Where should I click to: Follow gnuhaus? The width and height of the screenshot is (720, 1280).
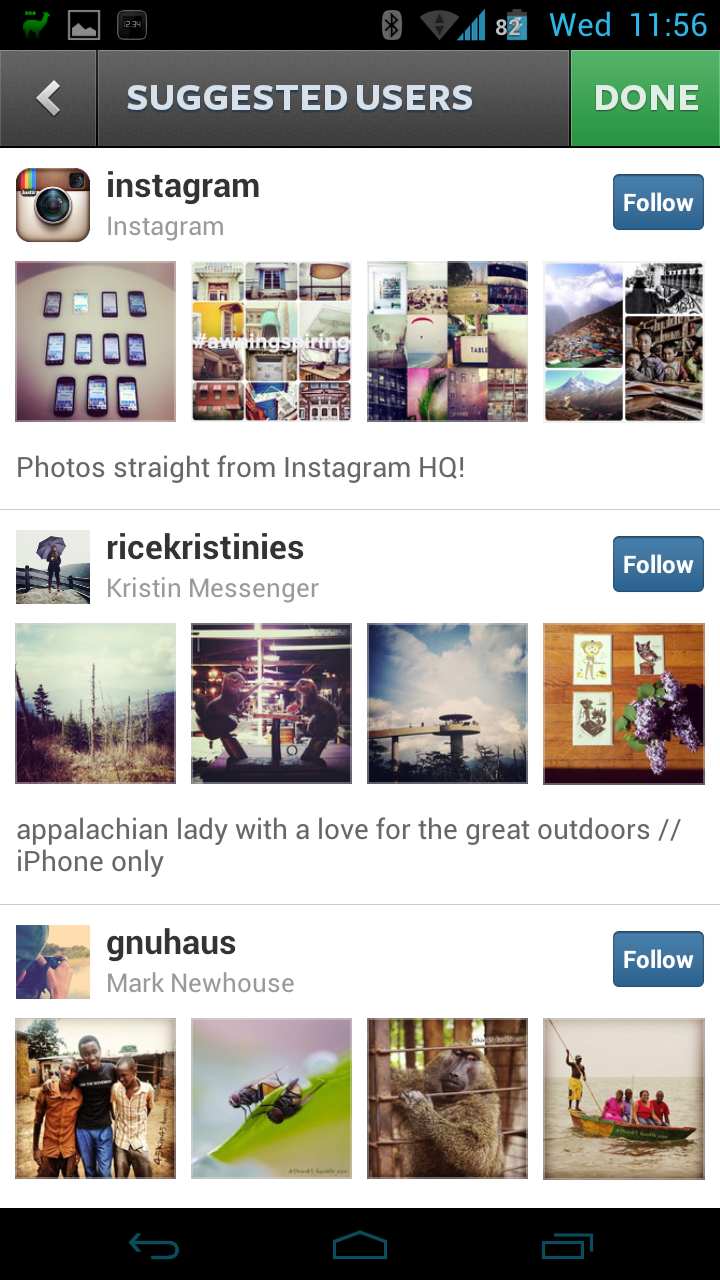tap(657, 960)
